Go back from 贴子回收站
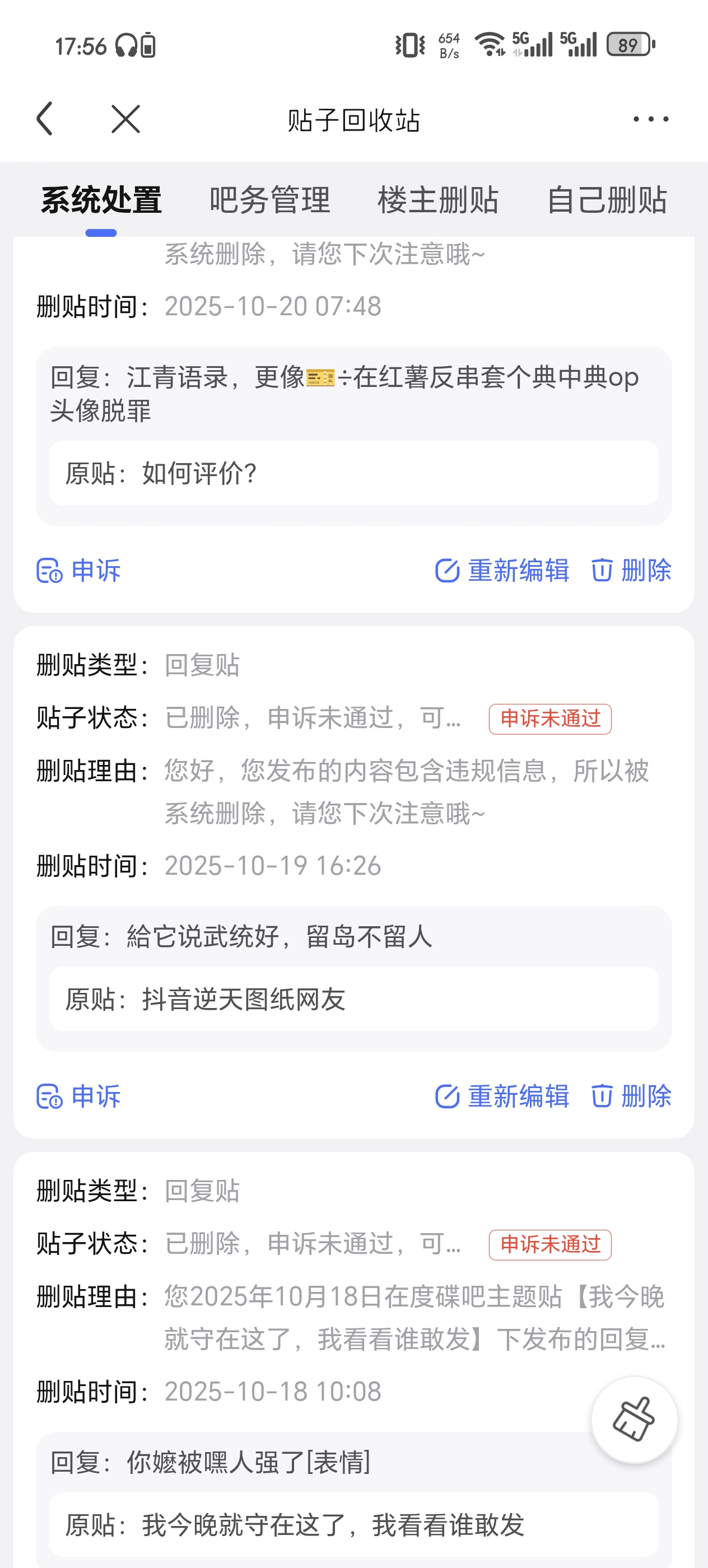The height and width of the screenshot is (1568, 708). coord(45,119)
